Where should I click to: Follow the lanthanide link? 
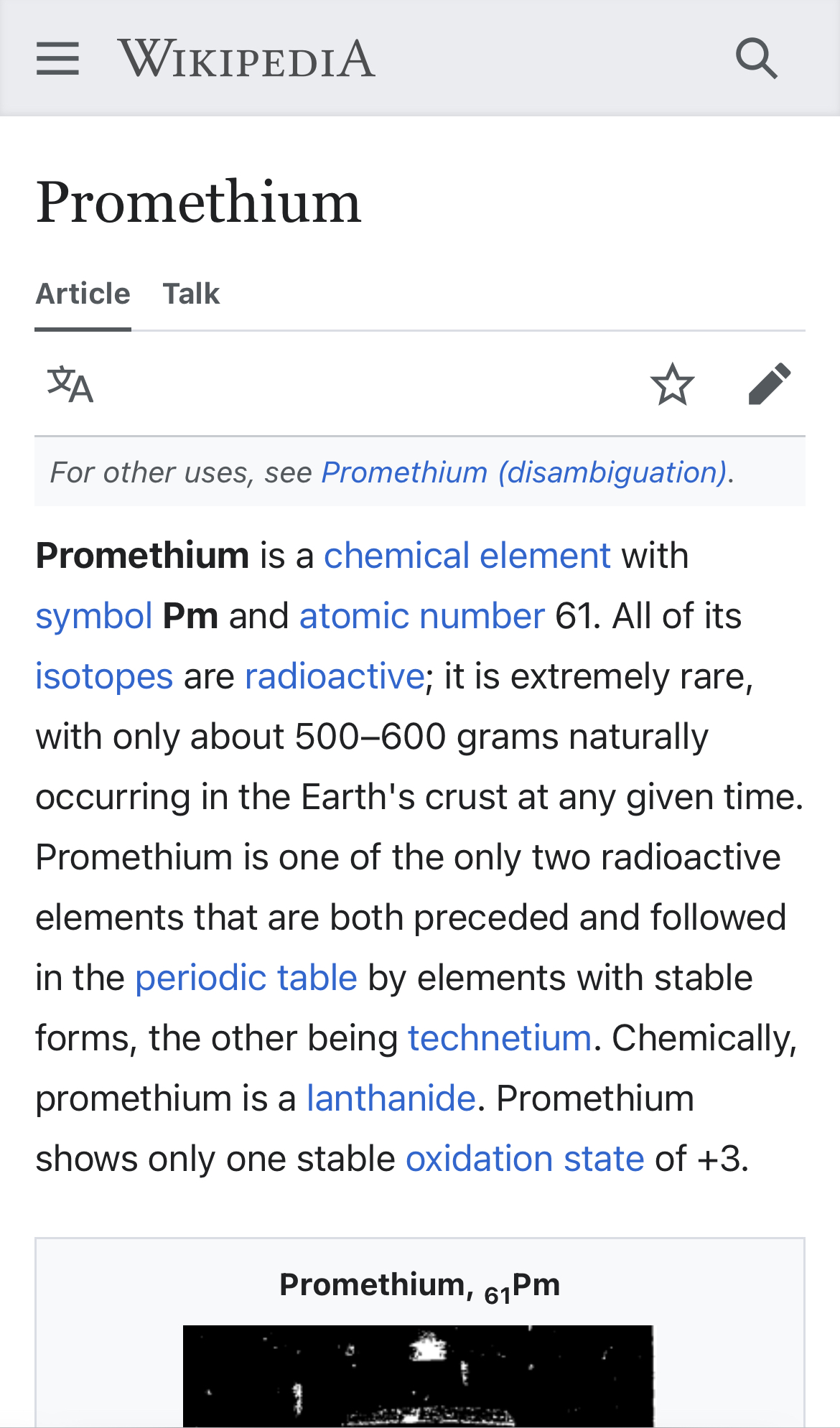391,1098
